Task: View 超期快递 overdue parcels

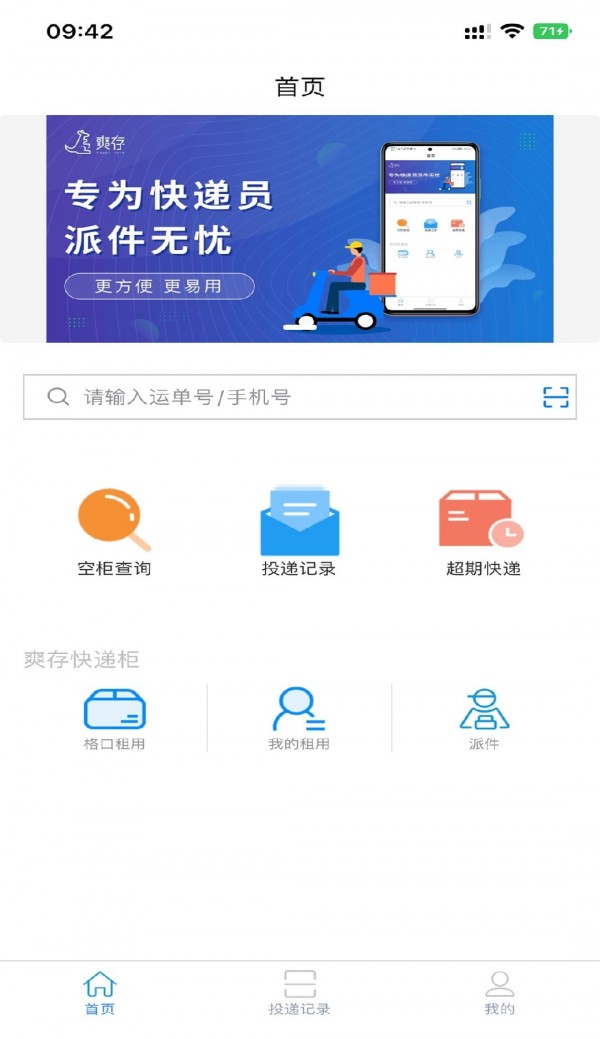Action: pyautogui.click(x=483, y=533)
